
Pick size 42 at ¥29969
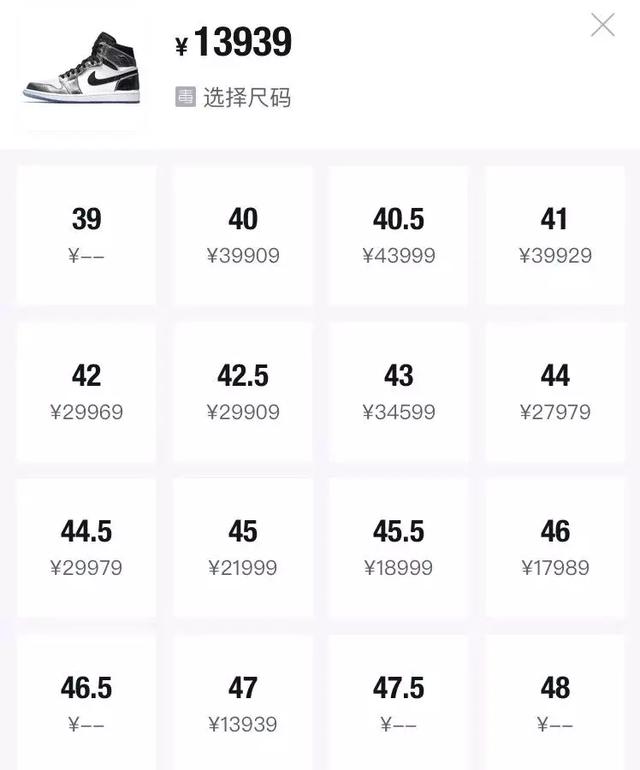click(x=87, y=391)
